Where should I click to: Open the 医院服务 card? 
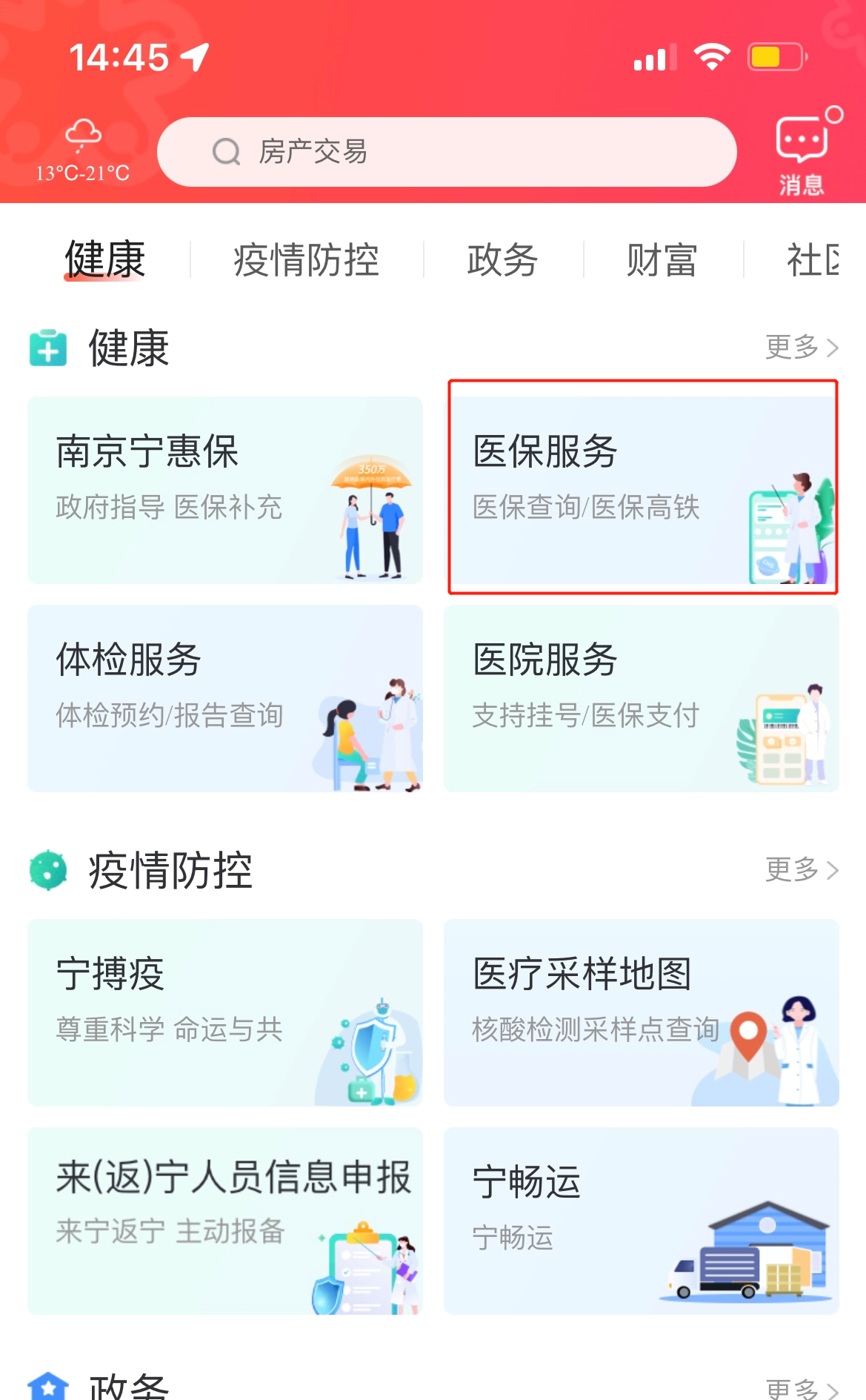point(642,698)
